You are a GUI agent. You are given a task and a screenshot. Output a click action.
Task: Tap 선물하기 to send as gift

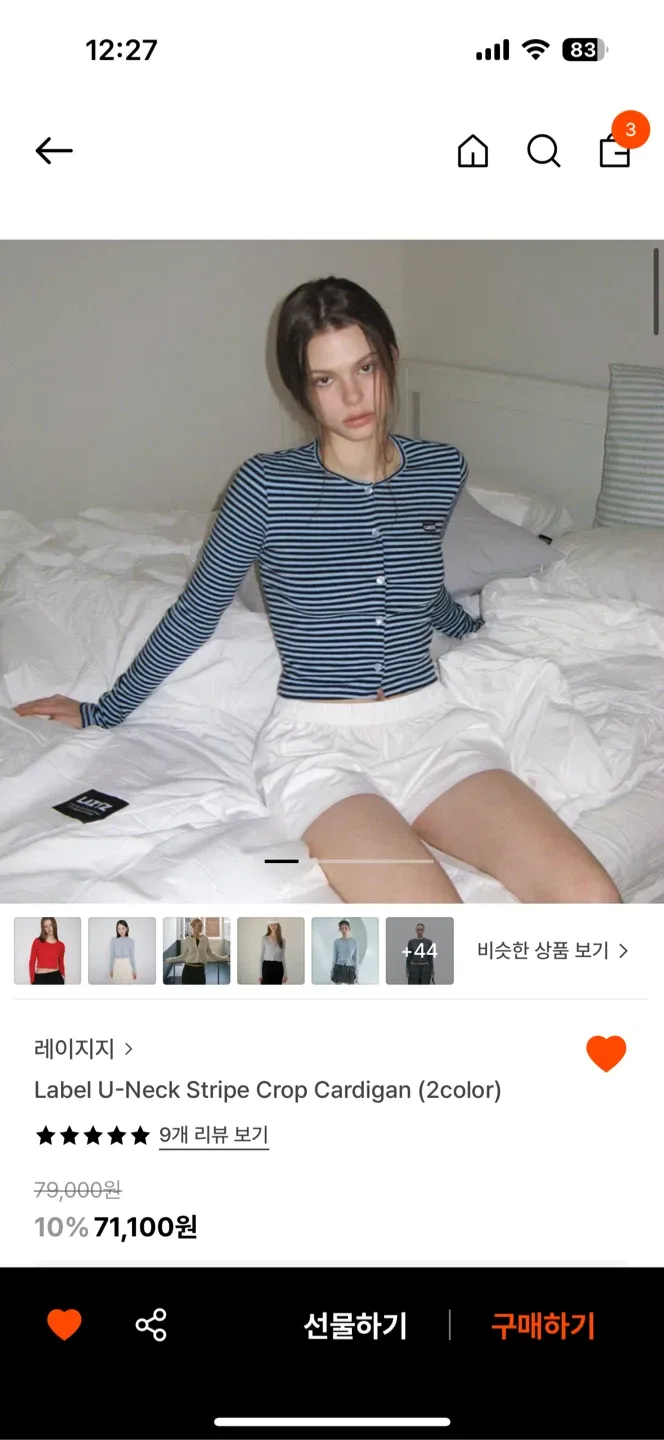coord(356,1326)
